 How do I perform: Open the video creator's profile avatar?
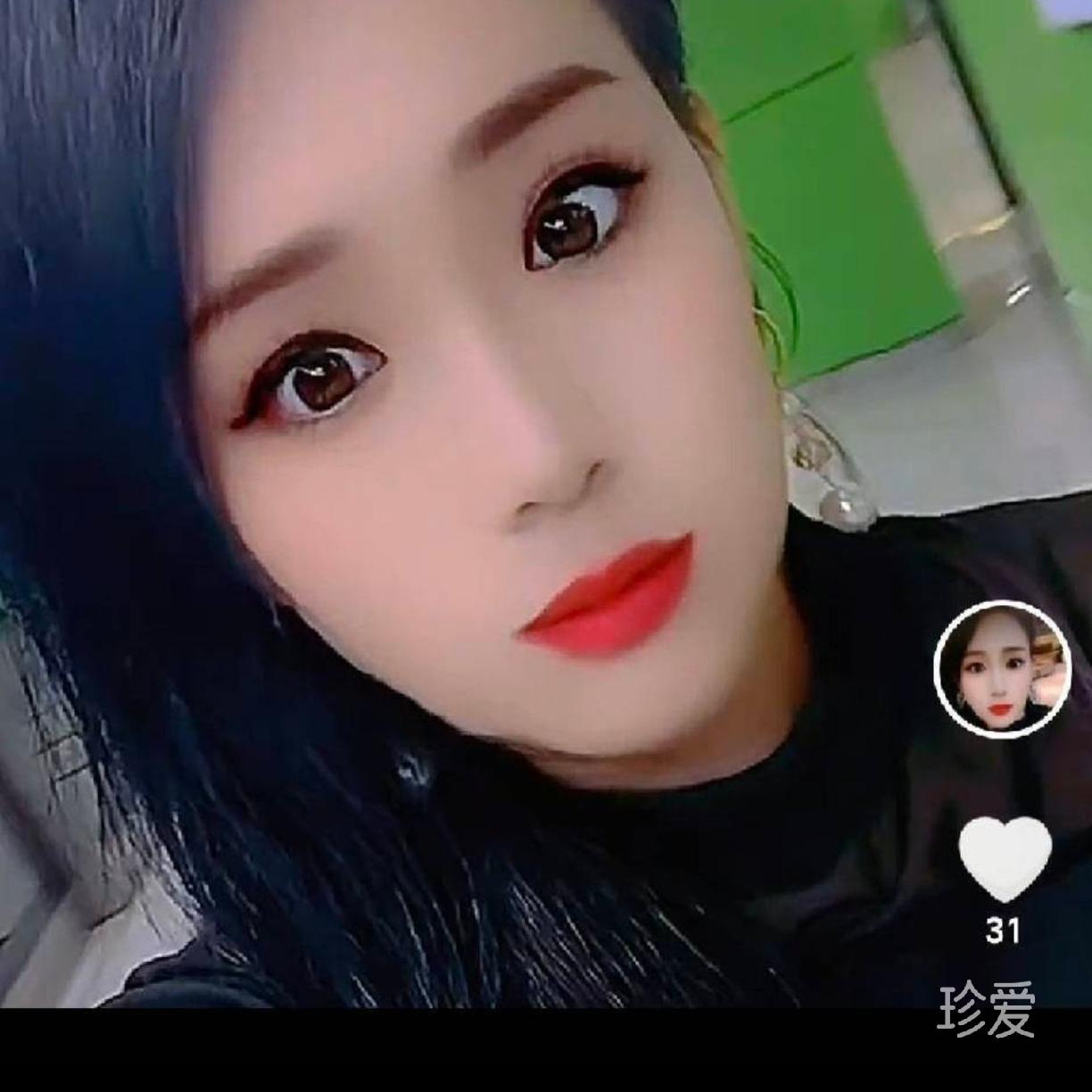(x=1001, y=669)
